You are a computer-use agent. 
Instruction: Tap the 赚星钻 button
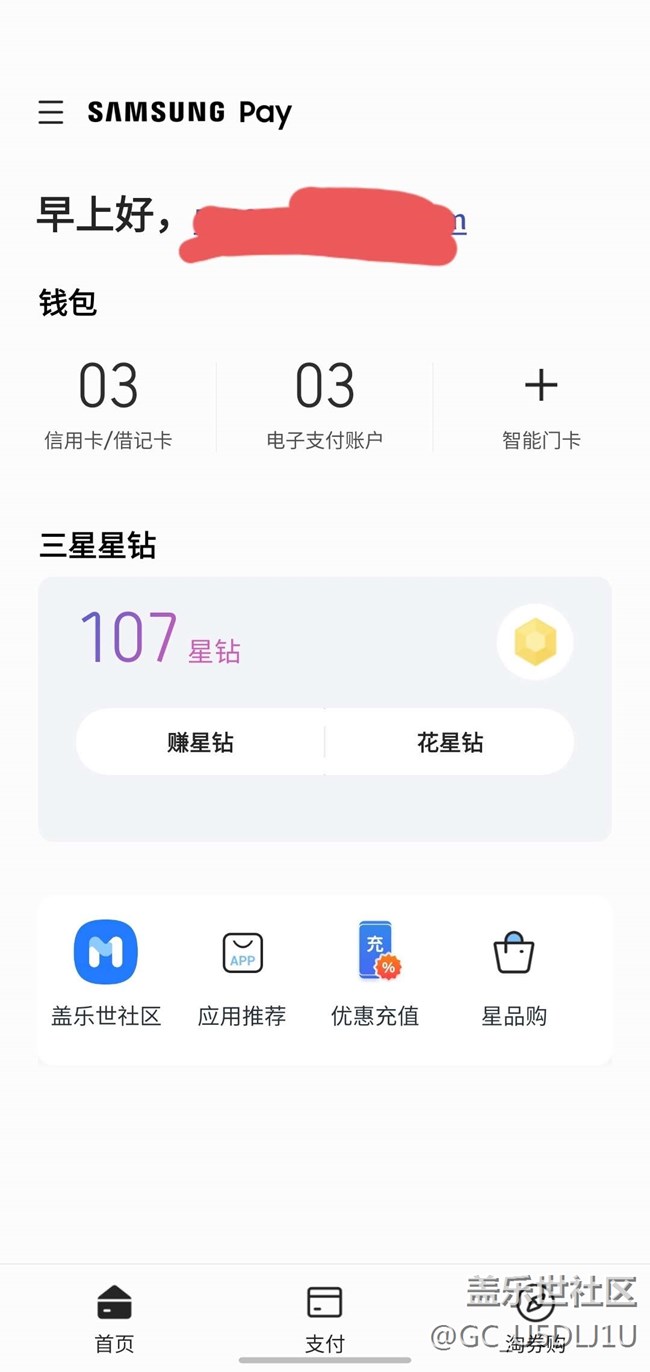point(200,742)
